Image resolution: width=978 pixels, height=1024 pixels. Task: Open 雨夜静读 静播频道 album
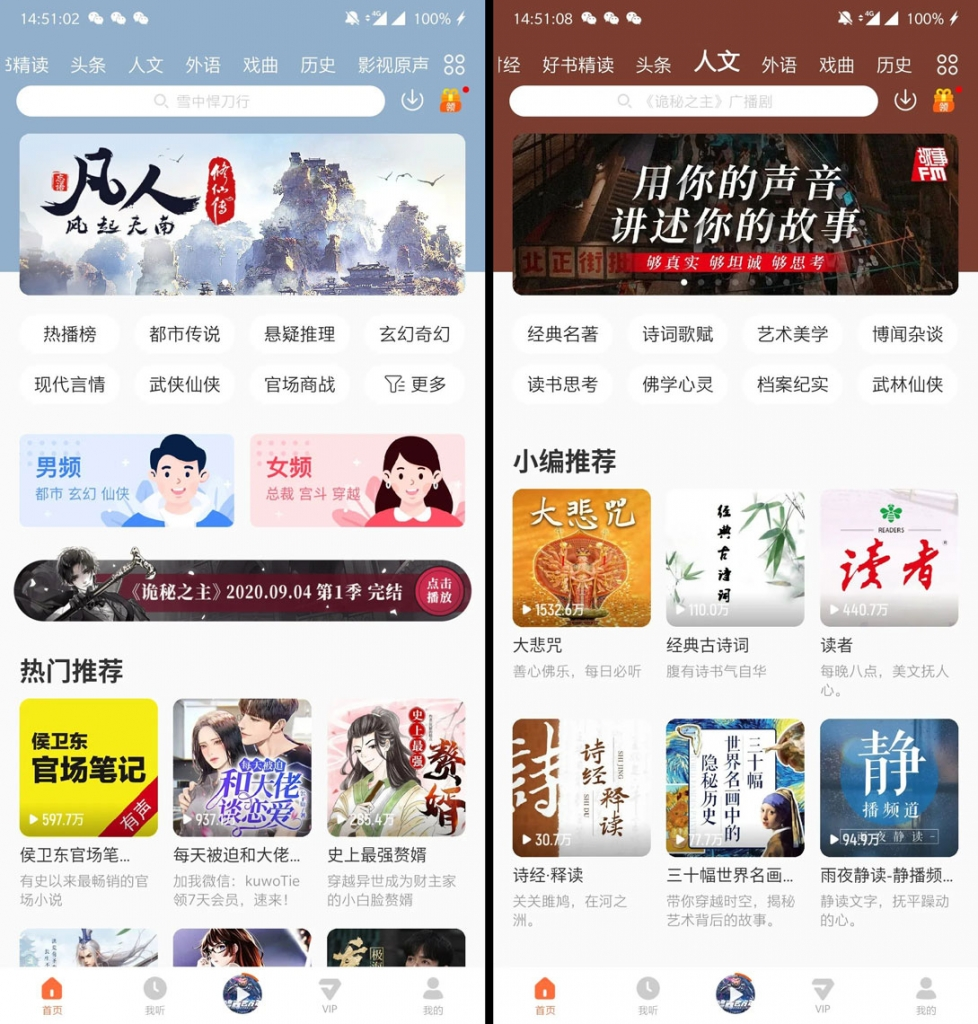pos(889,787)
